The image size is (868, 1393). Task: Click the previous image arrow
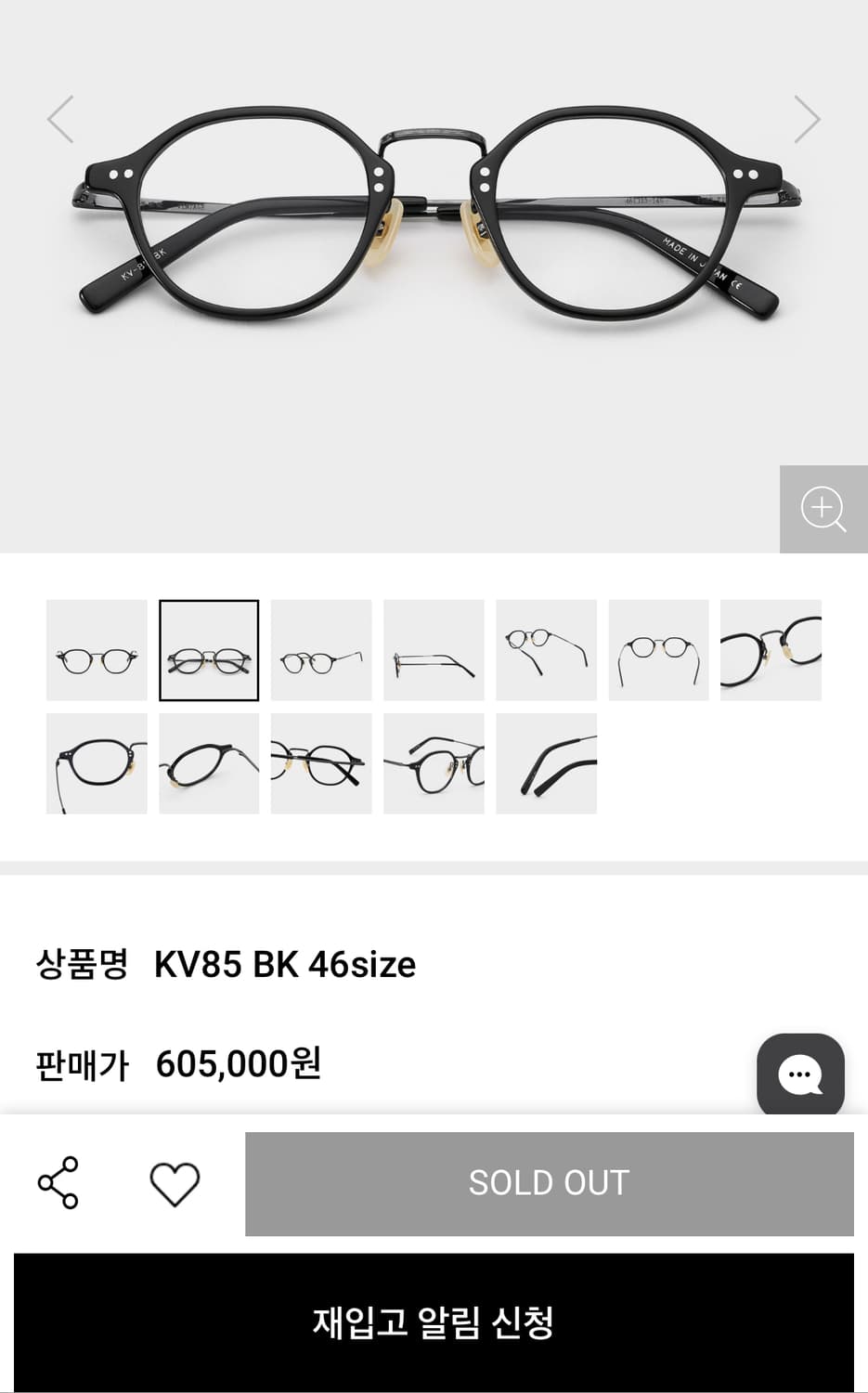point(59,119)
